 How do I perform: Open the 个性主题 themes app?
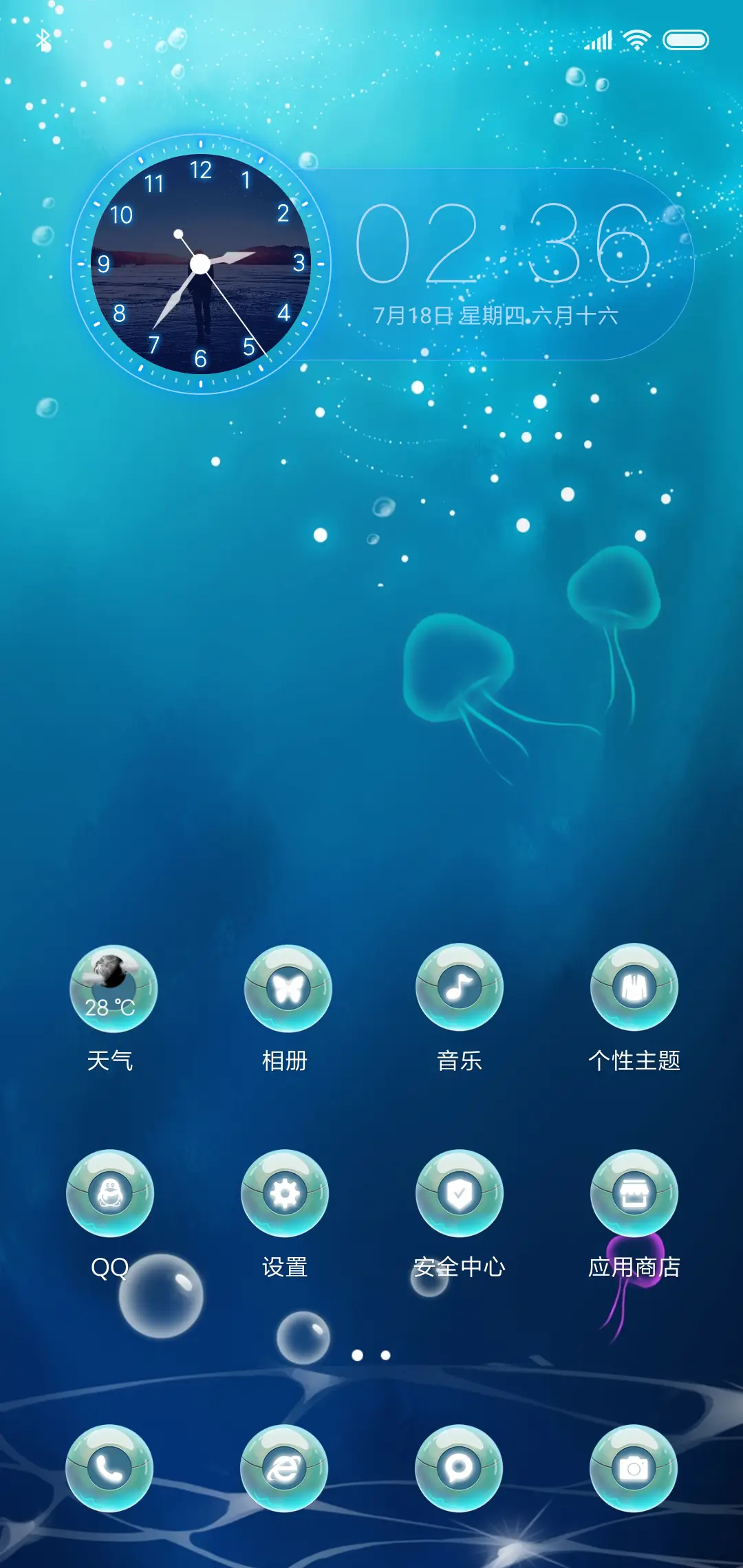pyautogui.click(x=634, y=989)
